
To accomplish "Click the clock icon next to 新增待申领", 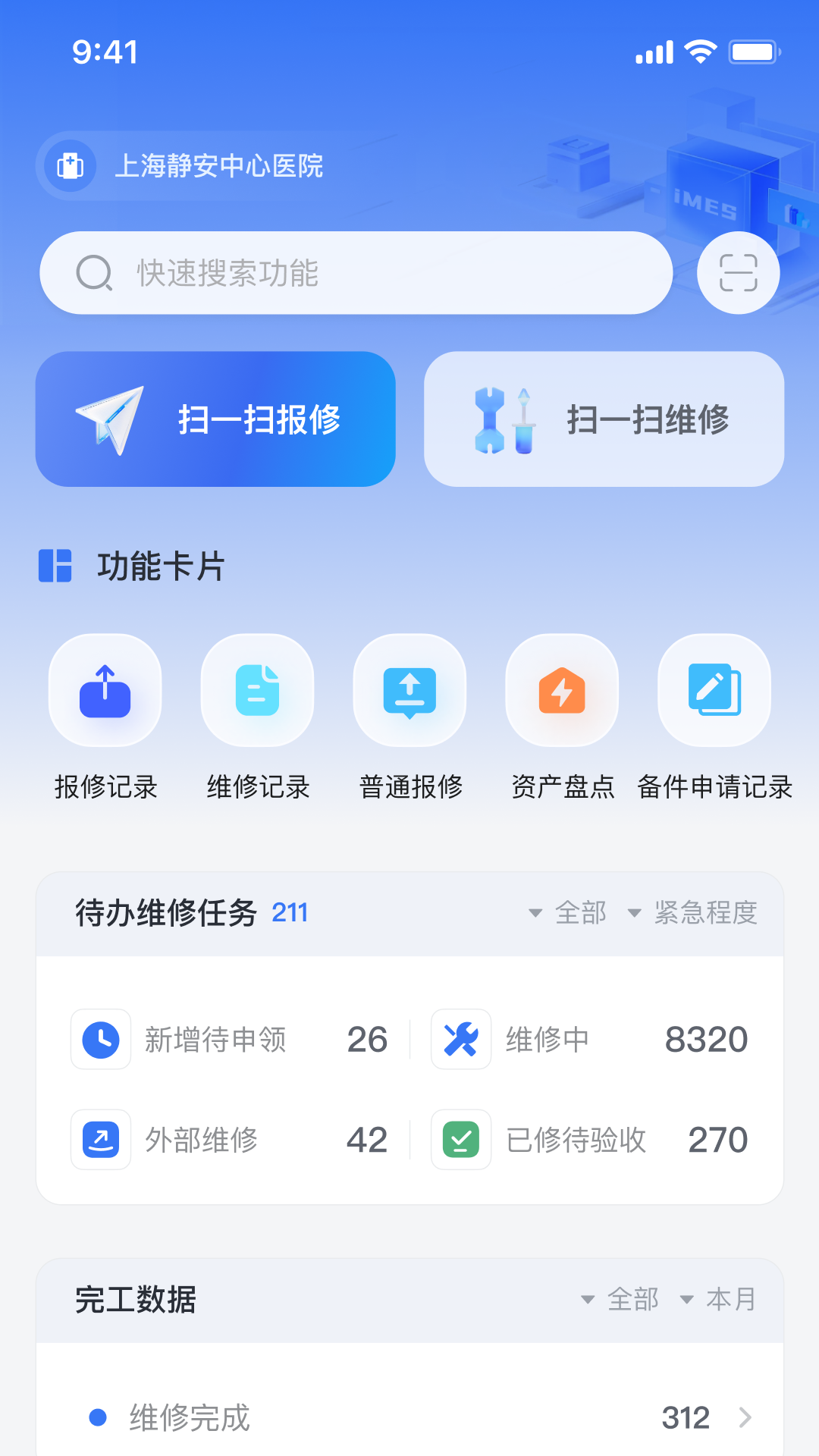I will tap(101, 1039).
